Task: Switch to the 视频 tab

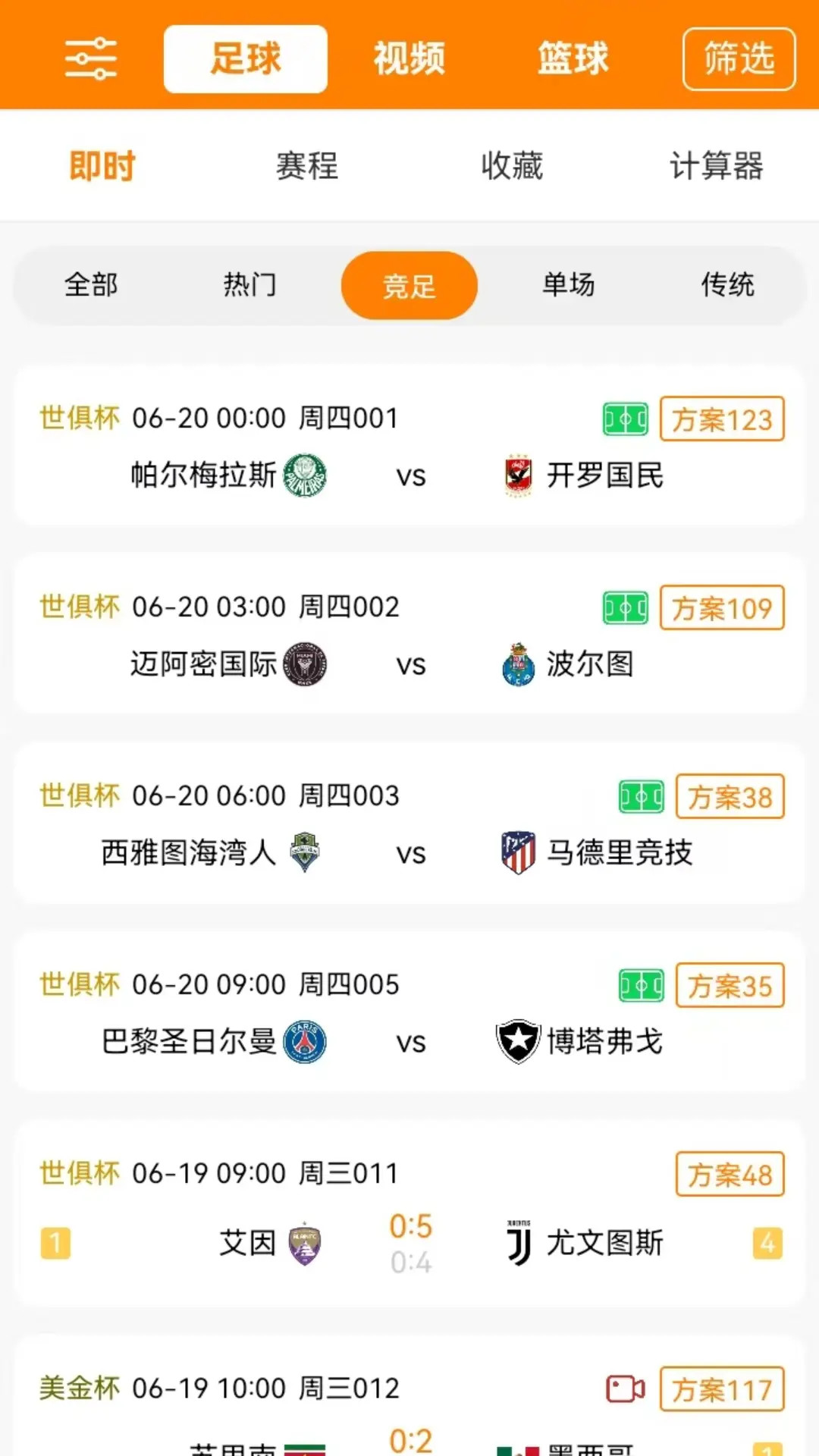Action: pos(408,58)
